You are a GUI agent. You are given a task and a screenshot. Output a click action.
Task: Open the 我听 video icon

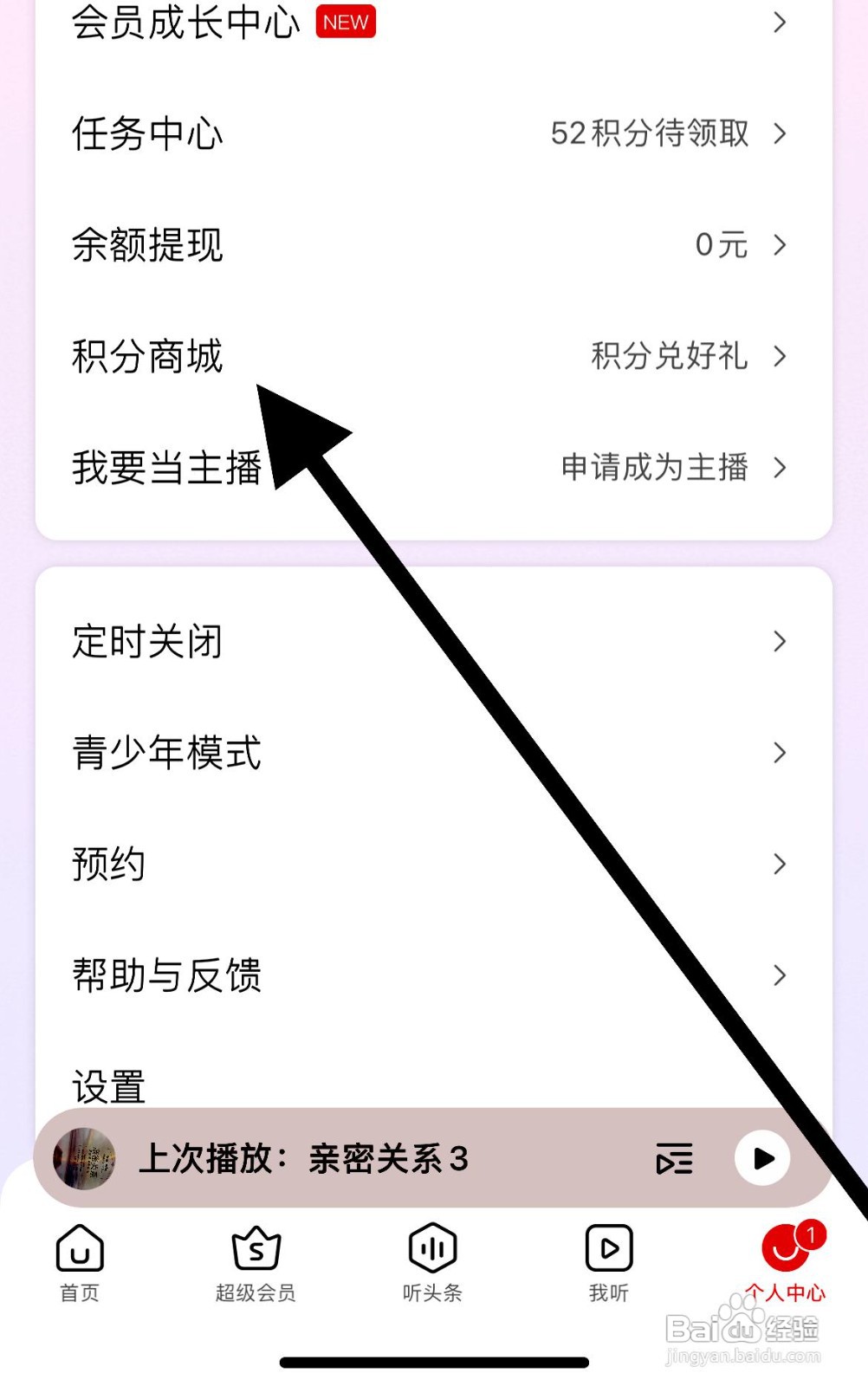tap(608, 1247)
